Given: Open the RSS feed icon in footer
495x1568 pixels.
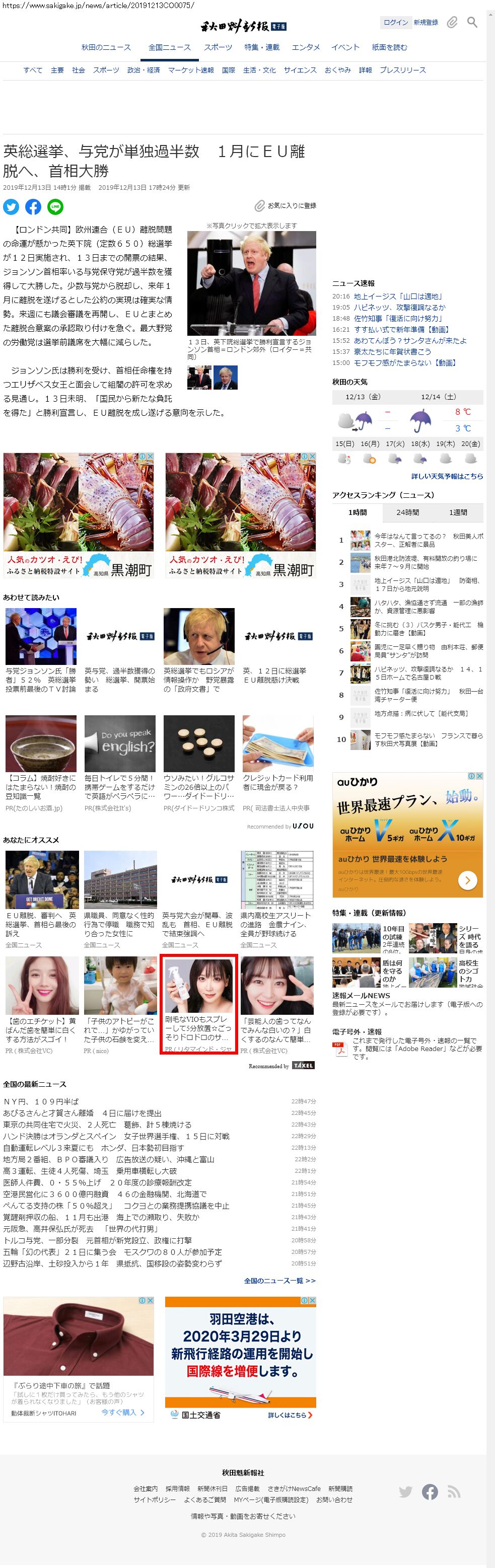Looking at the screenshot, I should coord(454,1491).
